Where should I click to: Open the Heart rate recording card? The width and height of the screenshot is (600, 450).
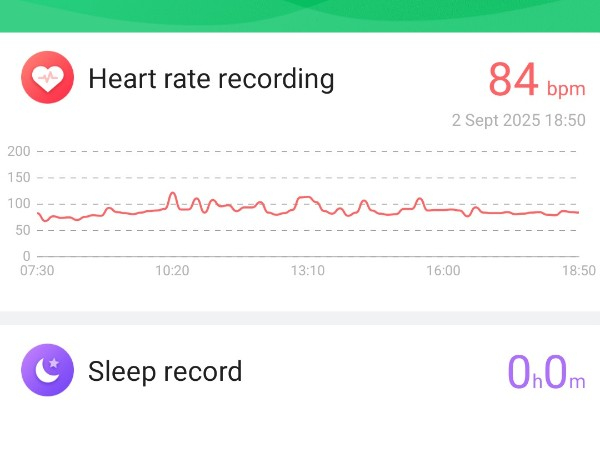[x=210, y=79]
